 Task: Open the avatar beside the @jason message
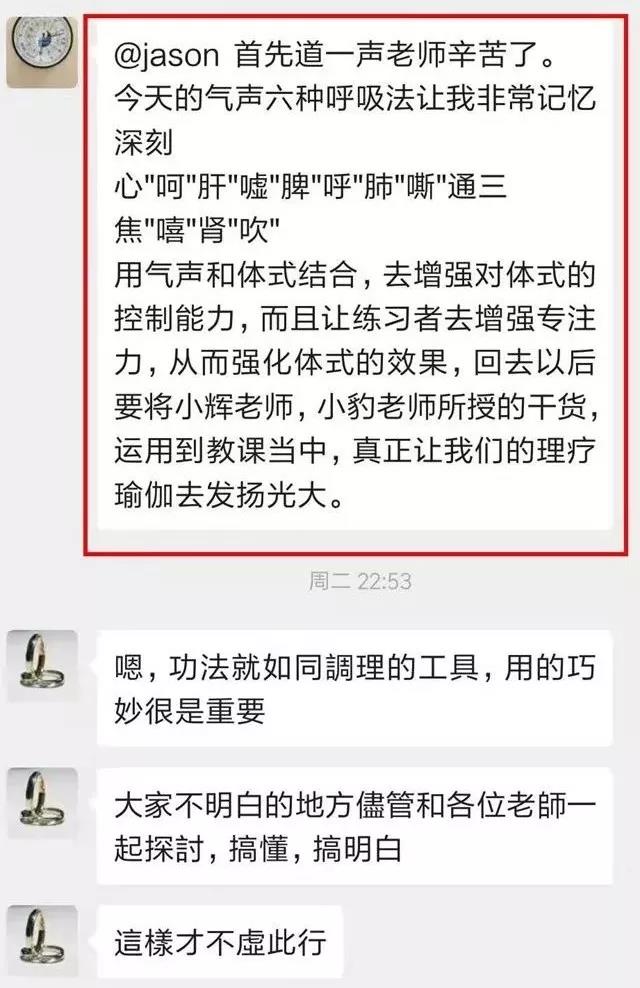point(41,49)
